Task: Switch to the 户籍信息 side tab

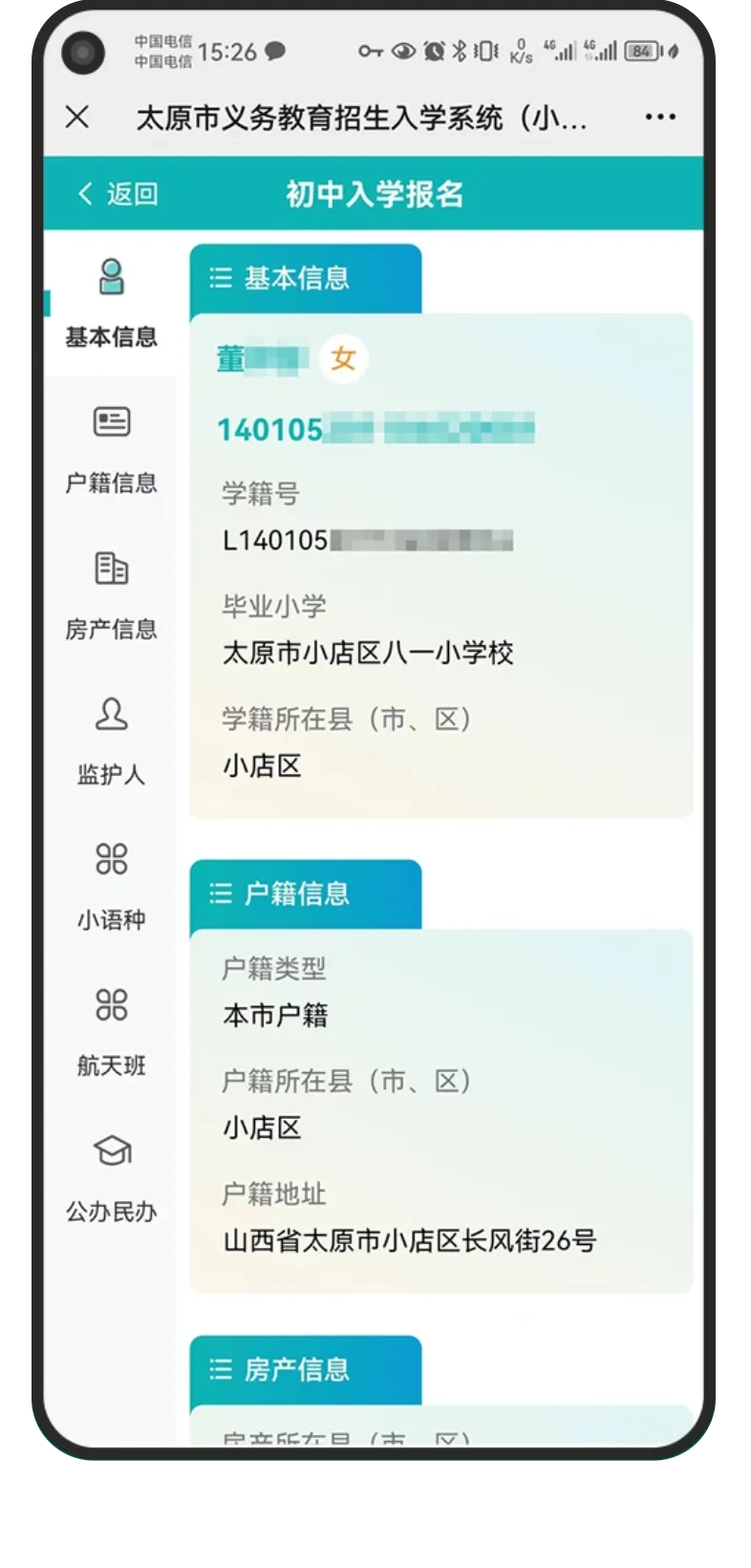Action: pos(111,449)
